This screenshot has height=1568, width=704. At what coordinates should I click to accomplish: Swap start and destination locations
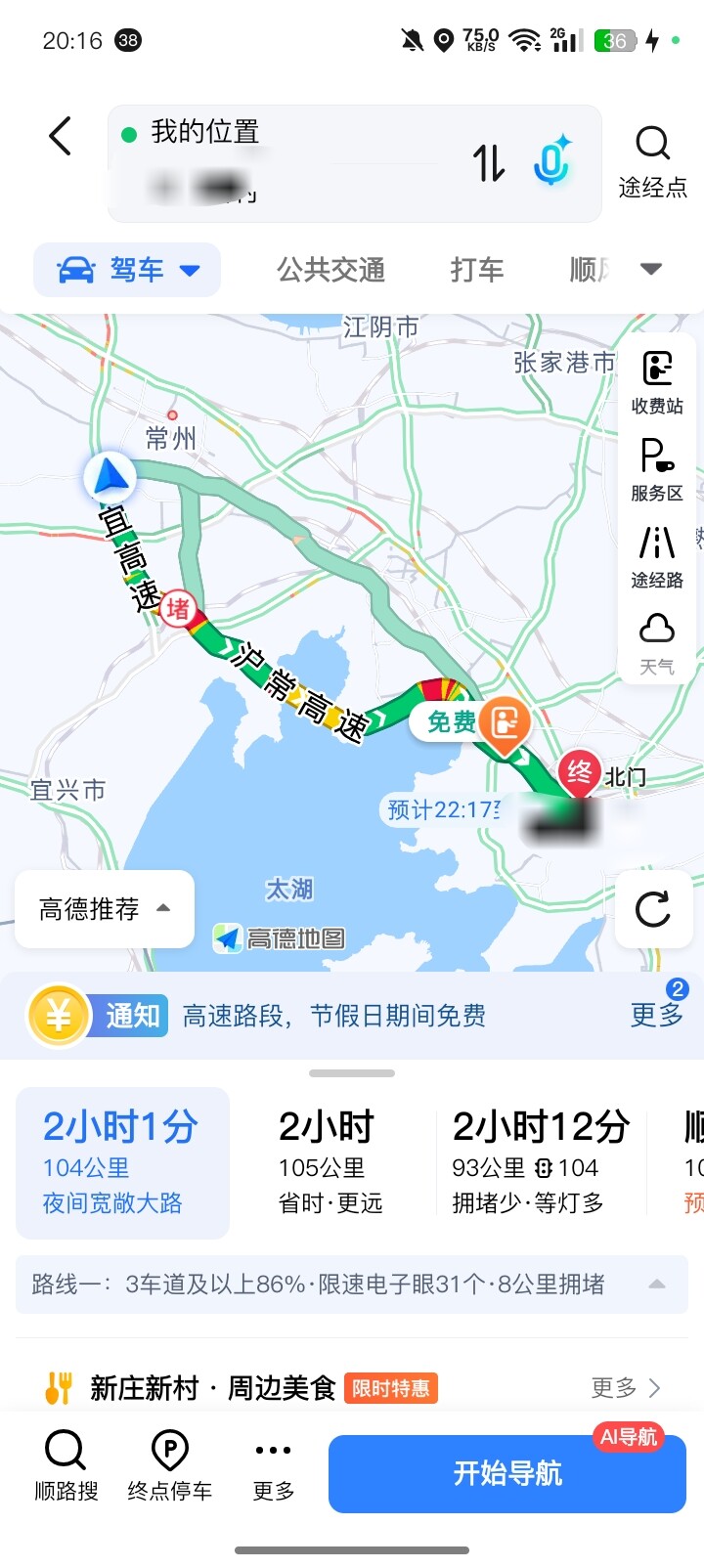(489, 163)
